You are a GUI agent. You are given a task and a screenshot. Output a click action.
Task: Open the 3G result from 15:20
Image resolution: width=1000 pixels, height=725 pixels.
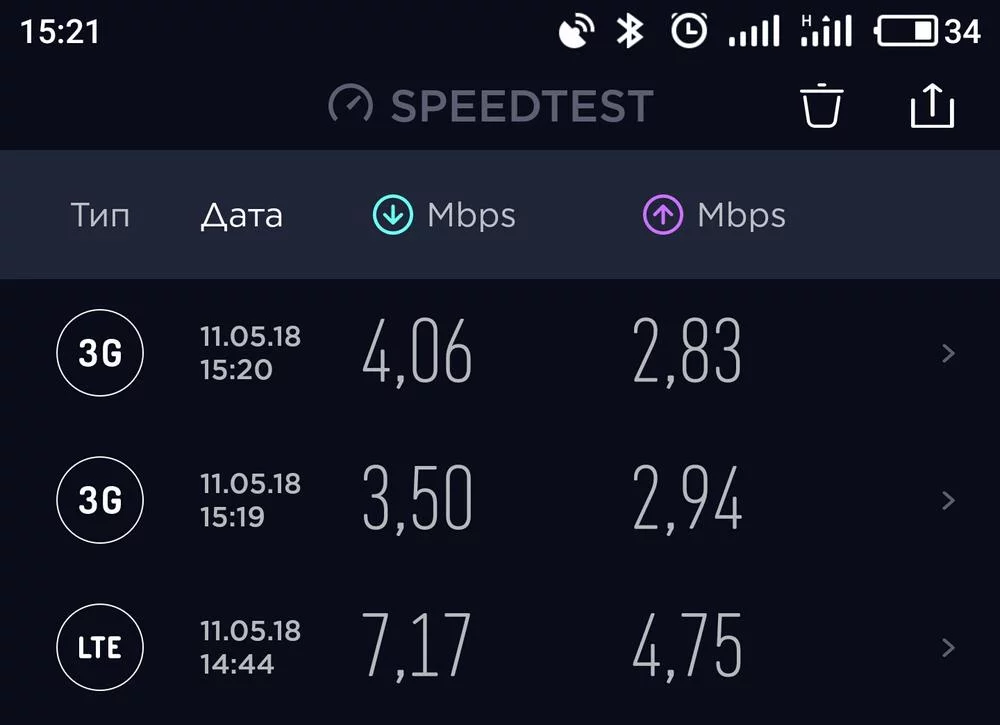click(x=500, y=353)
